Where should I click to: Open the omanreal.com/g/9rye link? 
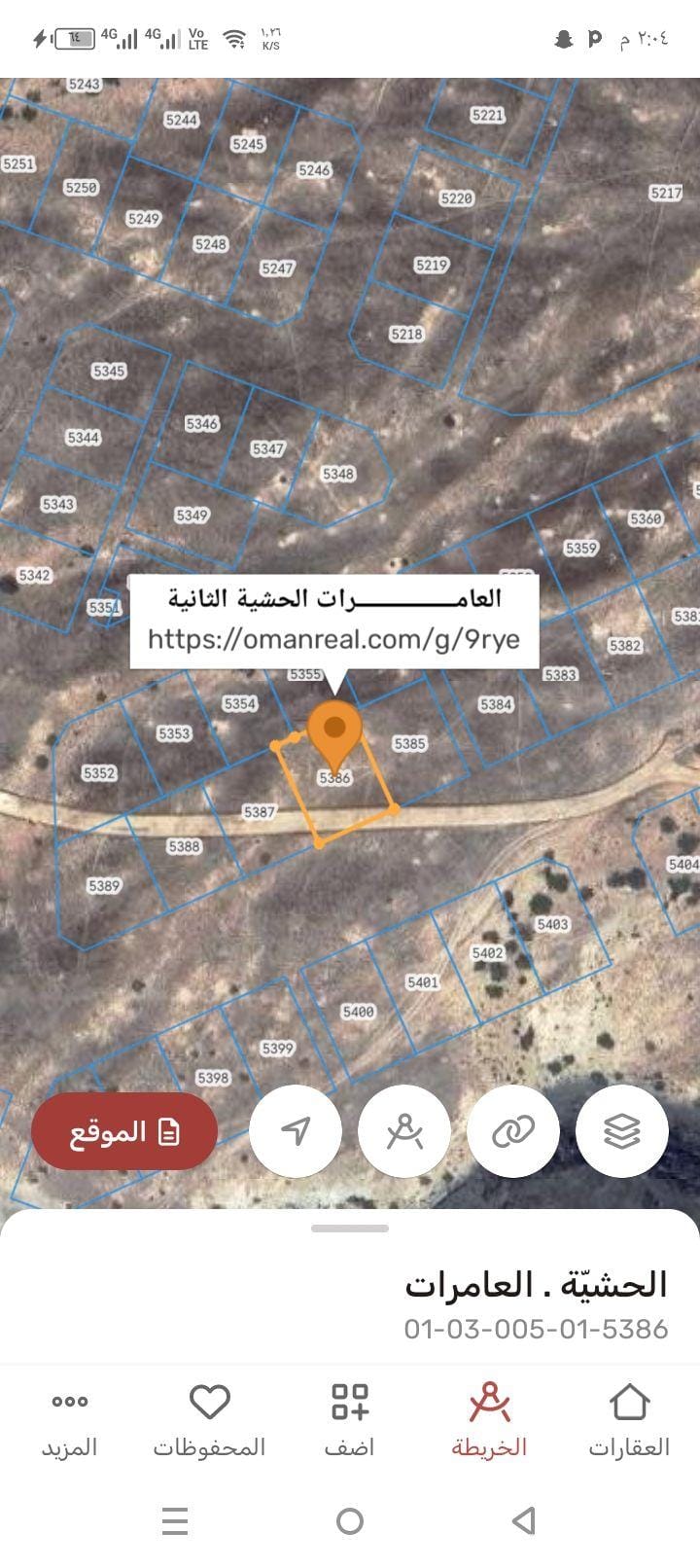(334, 640)
